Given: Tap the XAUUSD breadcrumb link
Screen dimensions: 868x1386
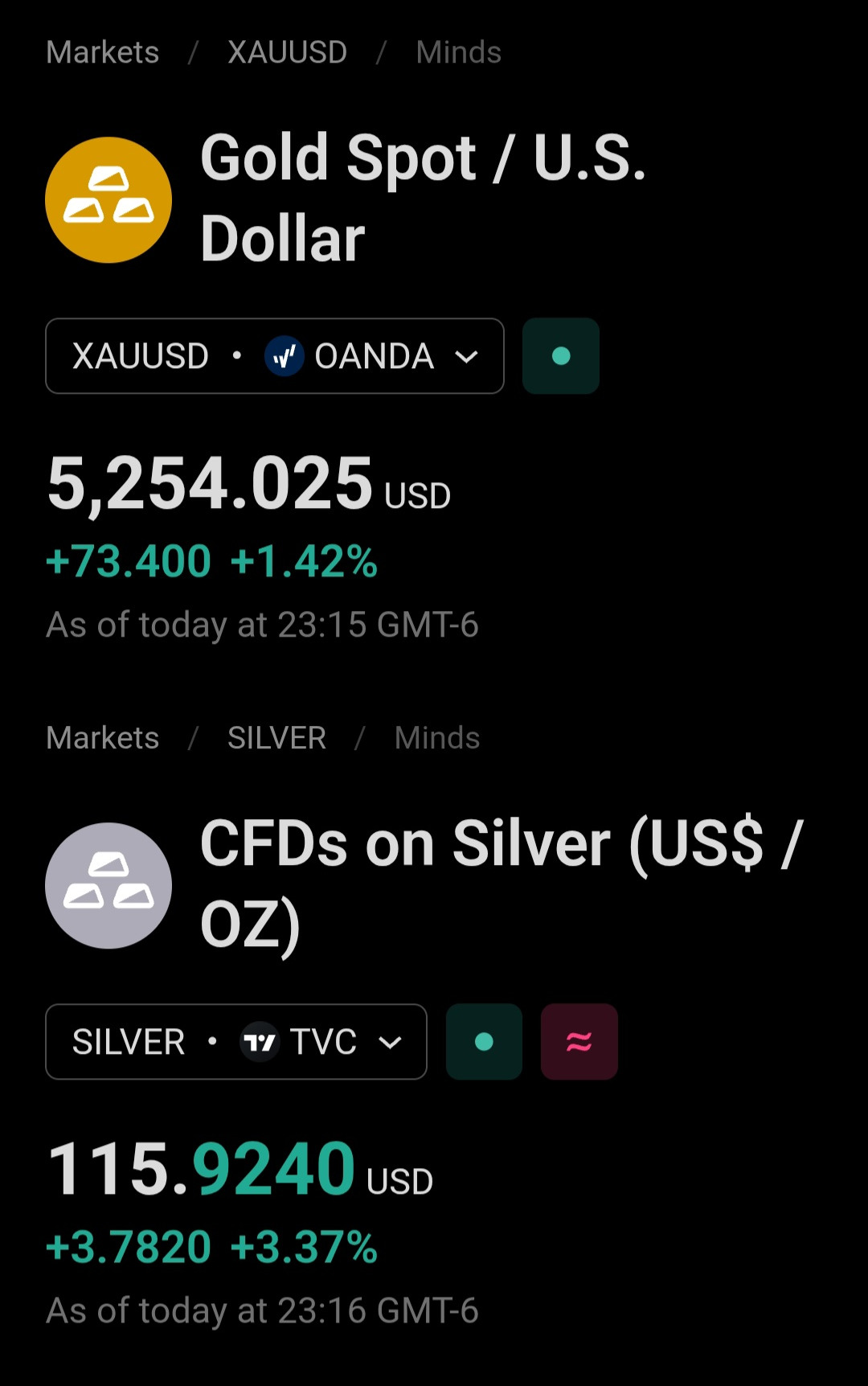Looking at the screenshot, I should (x=287, y=52).
